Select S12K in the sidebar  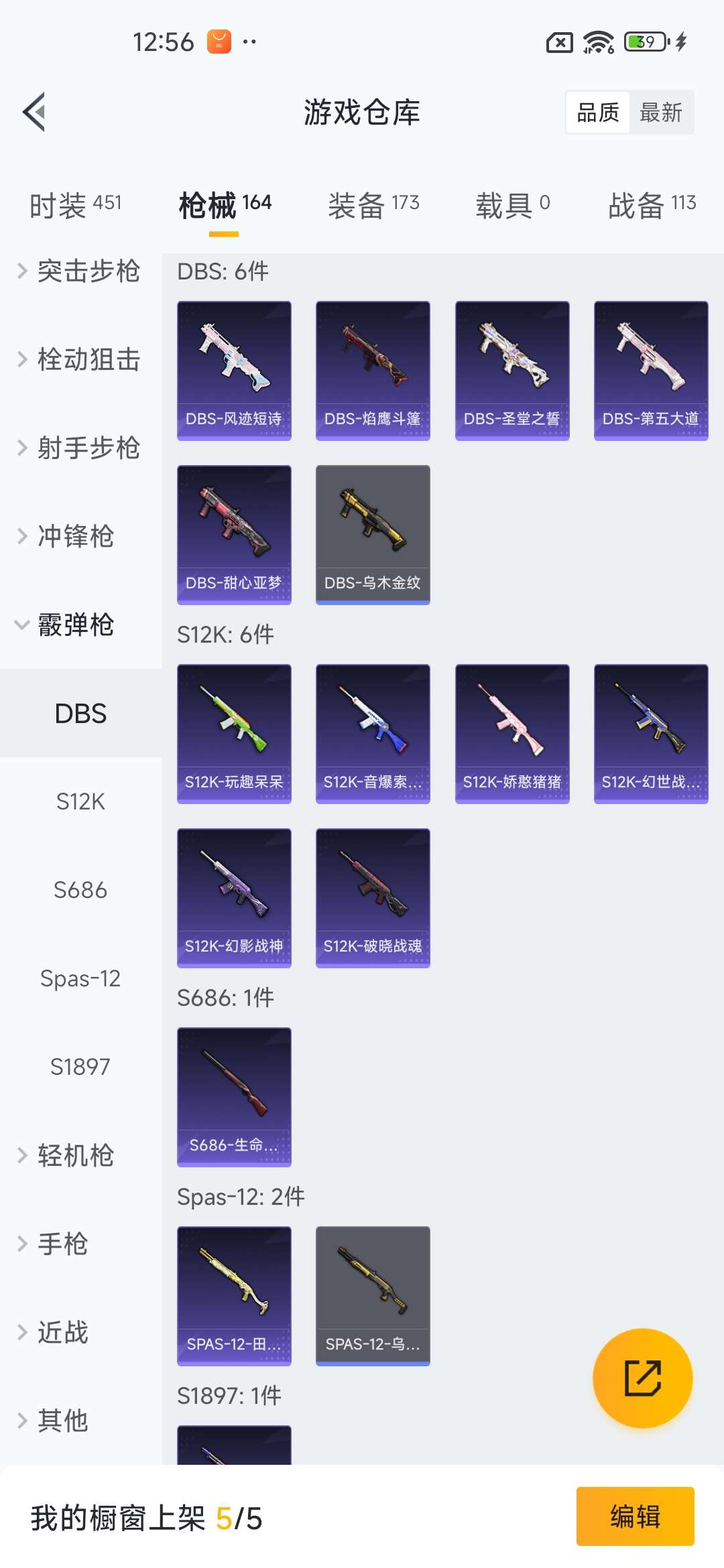(80, 801)
